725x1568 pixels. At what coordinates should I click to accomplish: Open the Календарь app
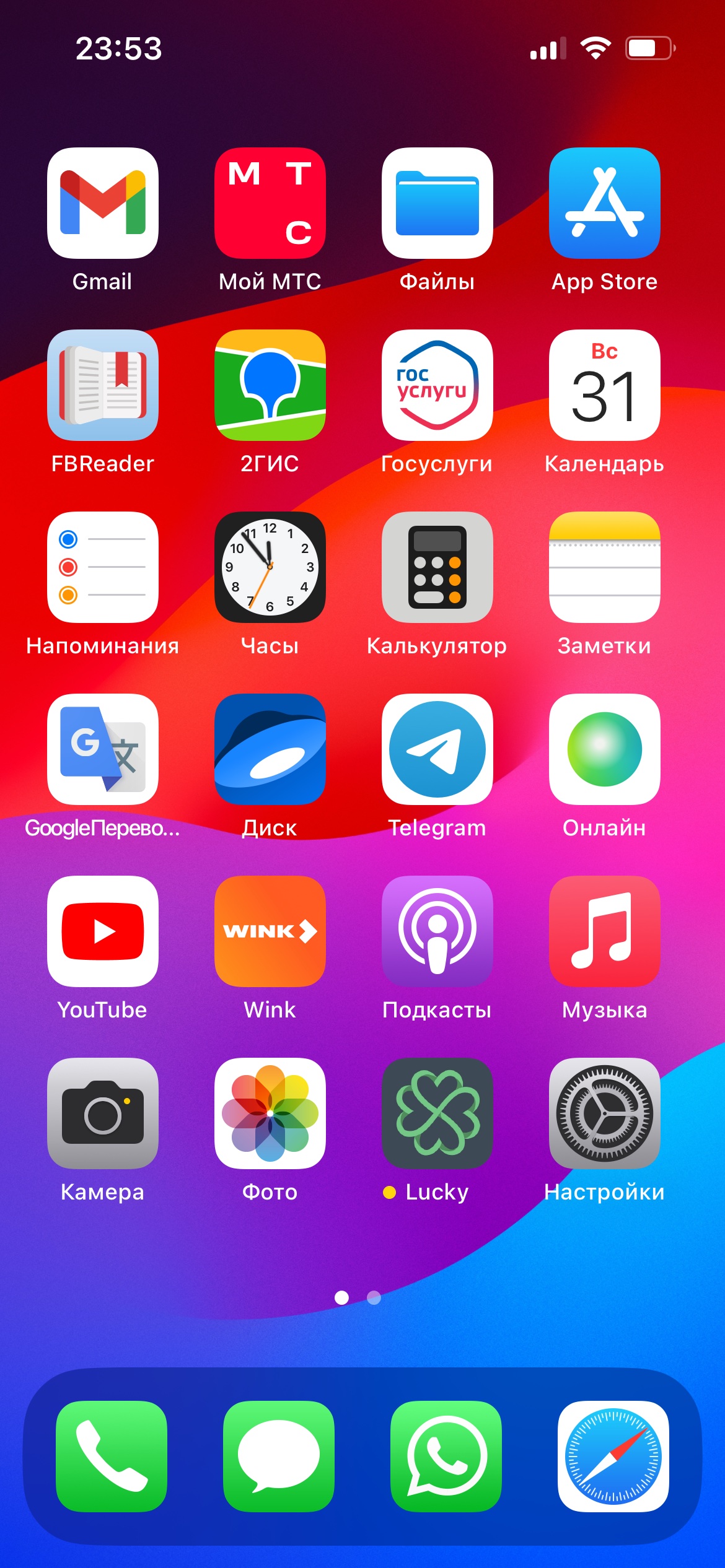click(605, 385)
